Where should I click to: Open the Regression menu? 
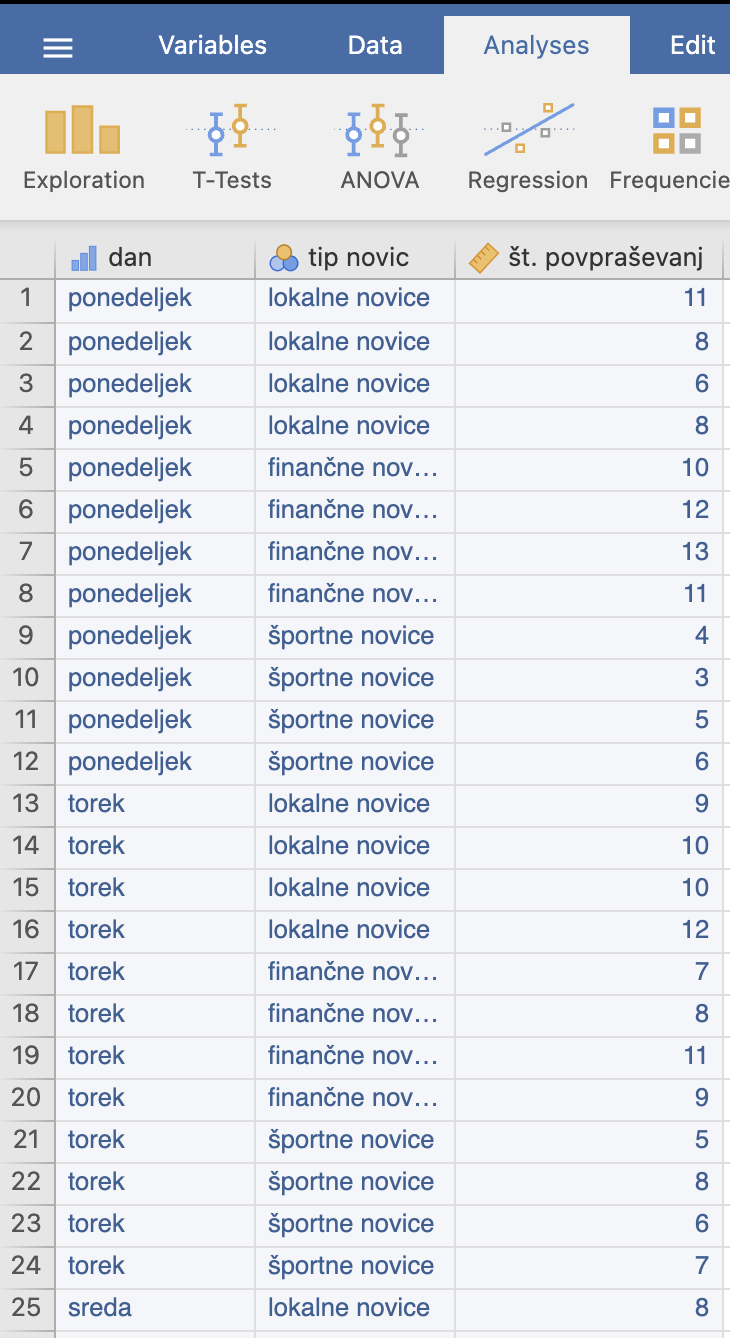(x=528, y=148)
